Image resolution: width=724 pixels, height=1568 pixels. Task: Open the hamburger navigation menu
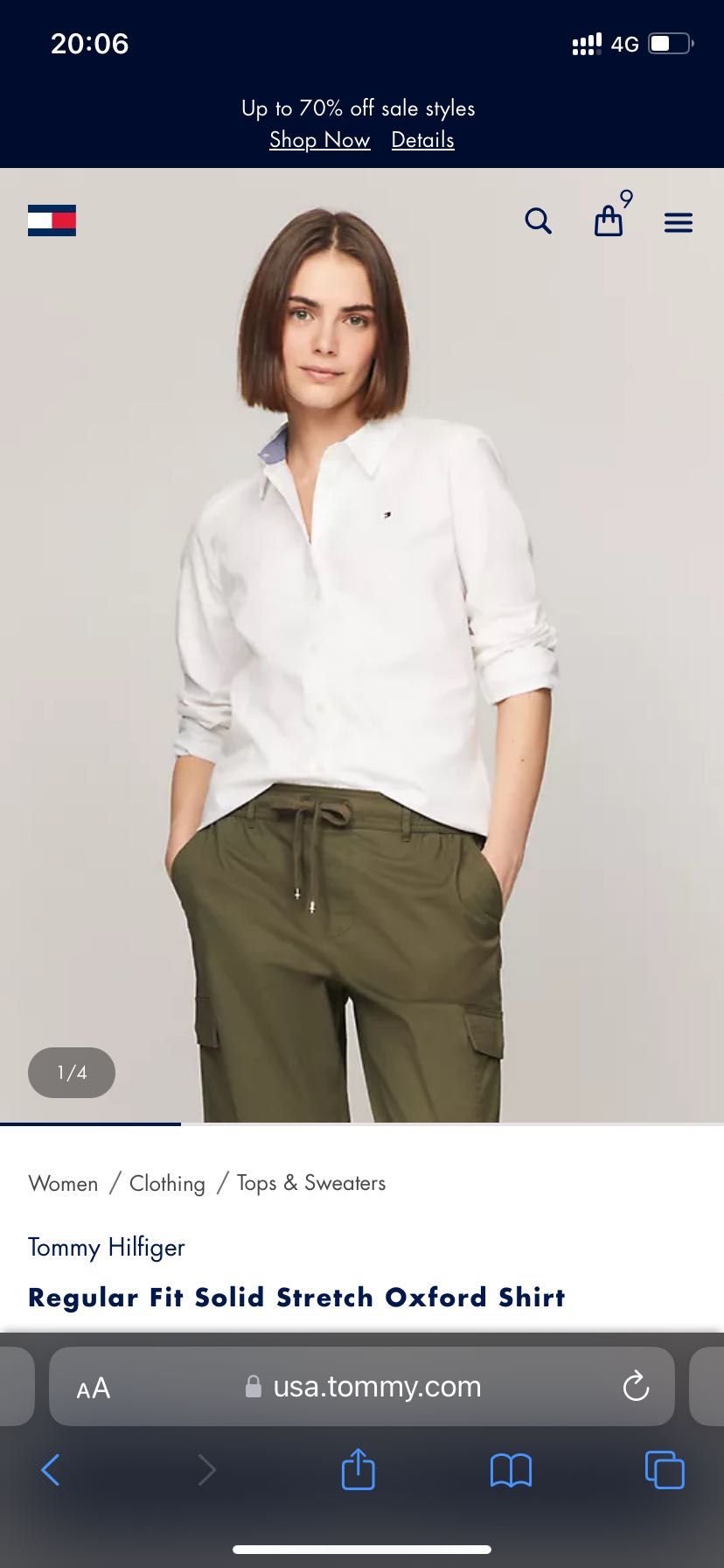tap(678, 222)
